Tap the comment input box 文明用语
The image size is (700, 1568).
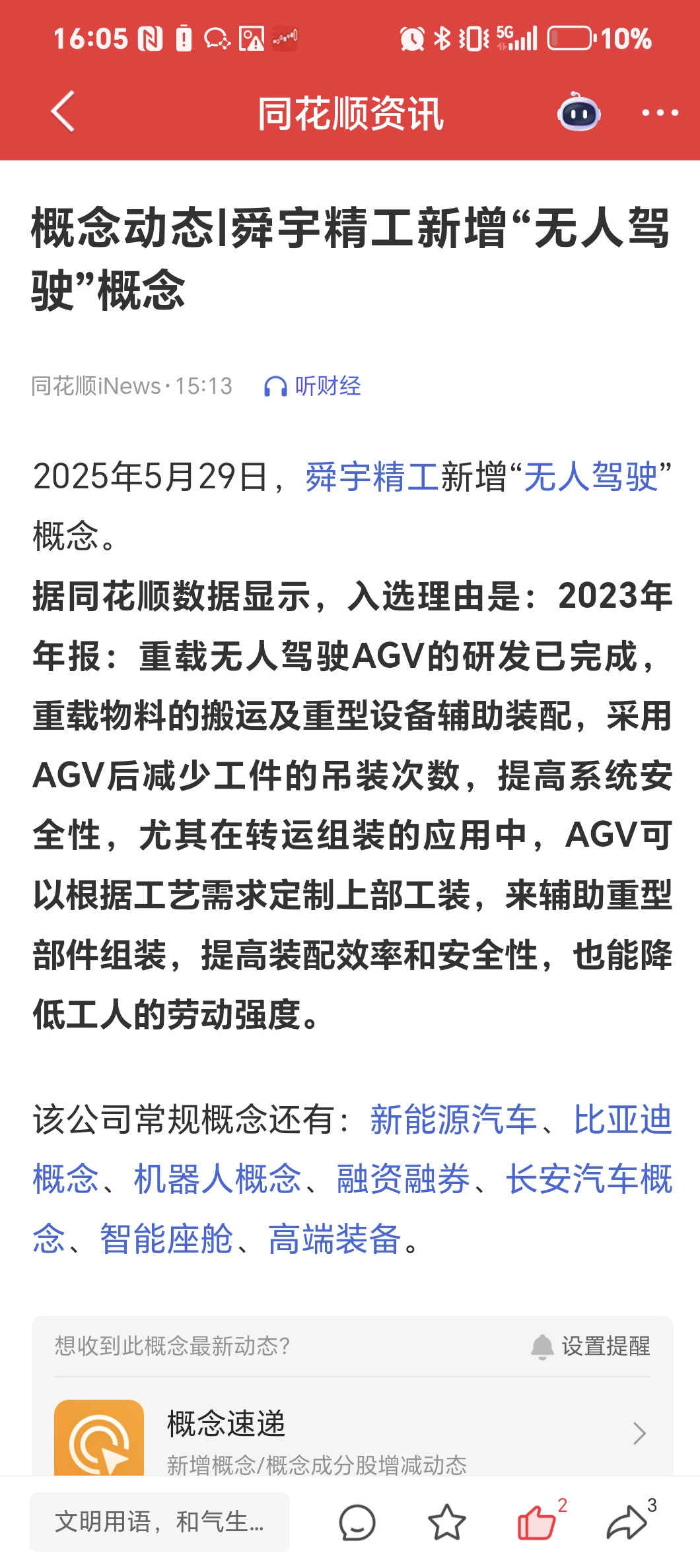coord(160,1522)
